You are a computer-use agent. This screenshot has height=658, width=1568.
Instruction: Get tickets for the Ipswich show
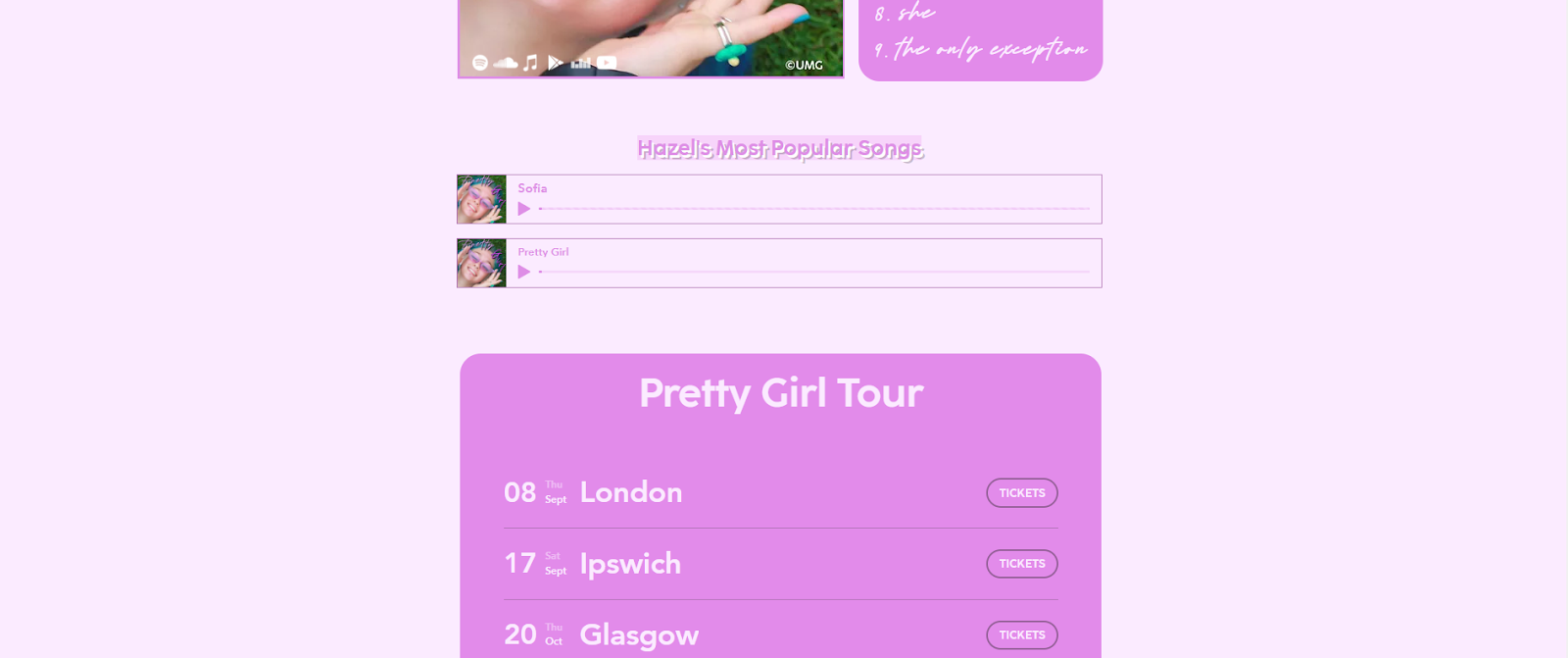pos(1022,564)
